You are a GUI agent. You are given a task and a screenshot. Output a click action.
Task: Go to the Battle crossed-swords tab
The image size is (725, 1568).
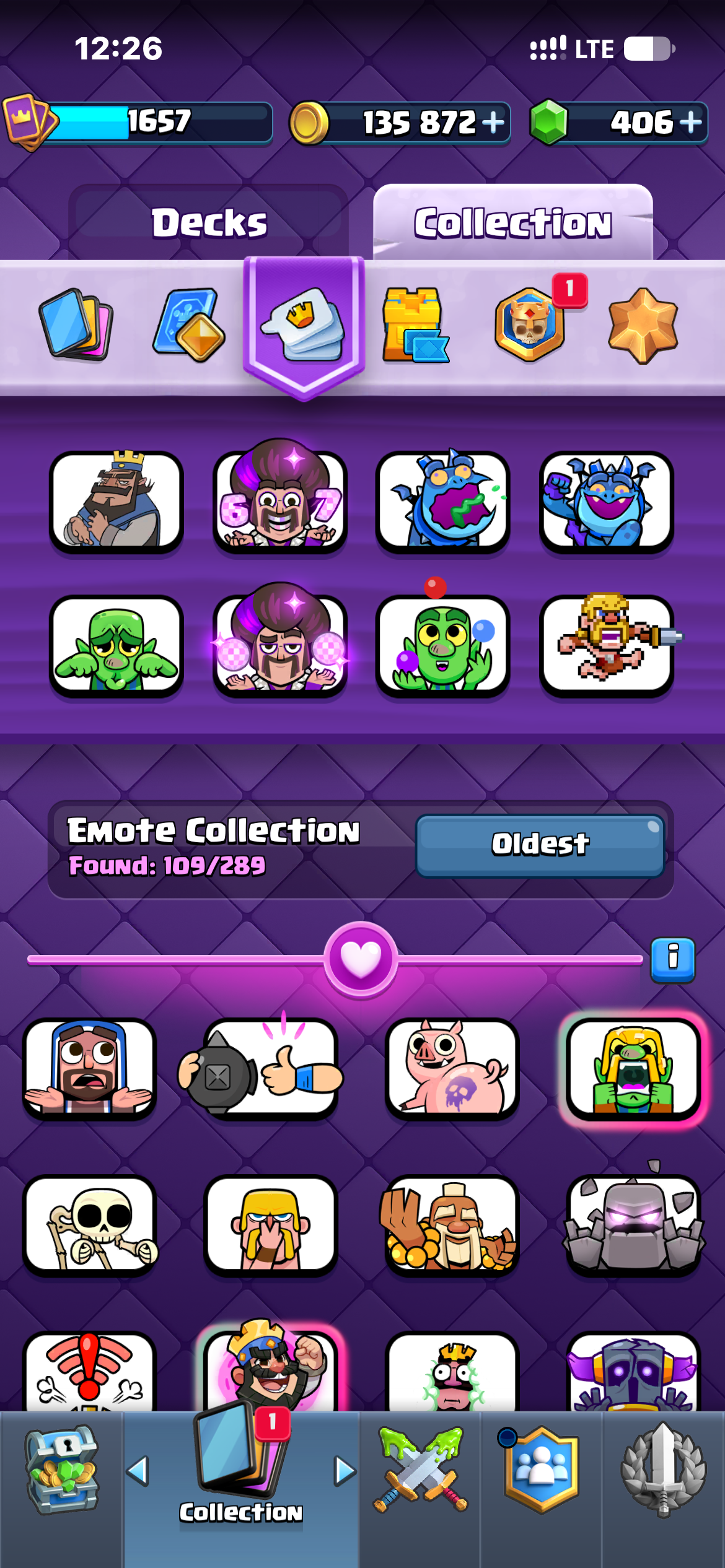tap(420, 1470)
